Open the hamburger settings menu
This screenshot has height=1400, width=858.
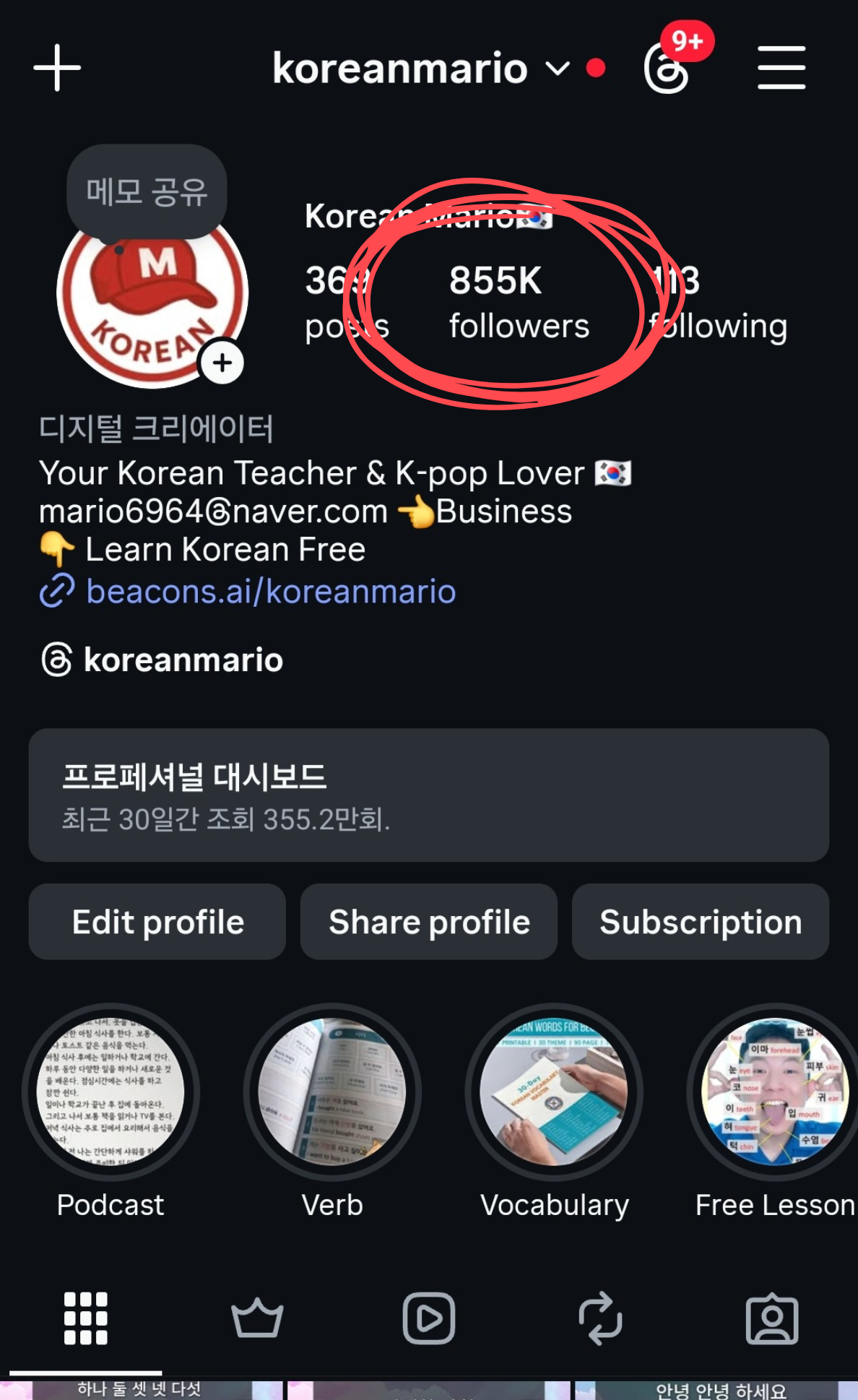(x=781, y=69)
